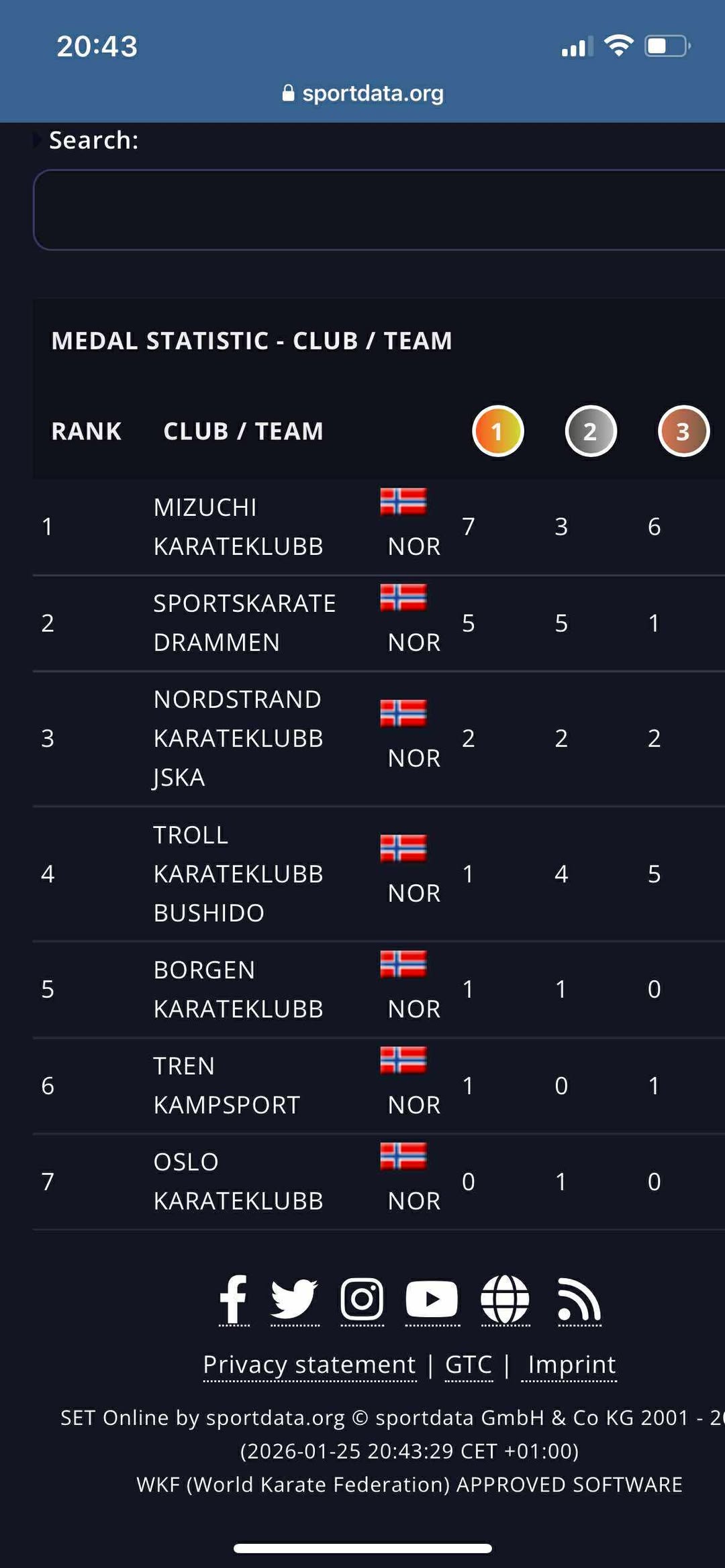The width and height of the screenshot is (725, 1568).
Task: Open the Instagram icon link
Action: click(x=362, y=1300)
